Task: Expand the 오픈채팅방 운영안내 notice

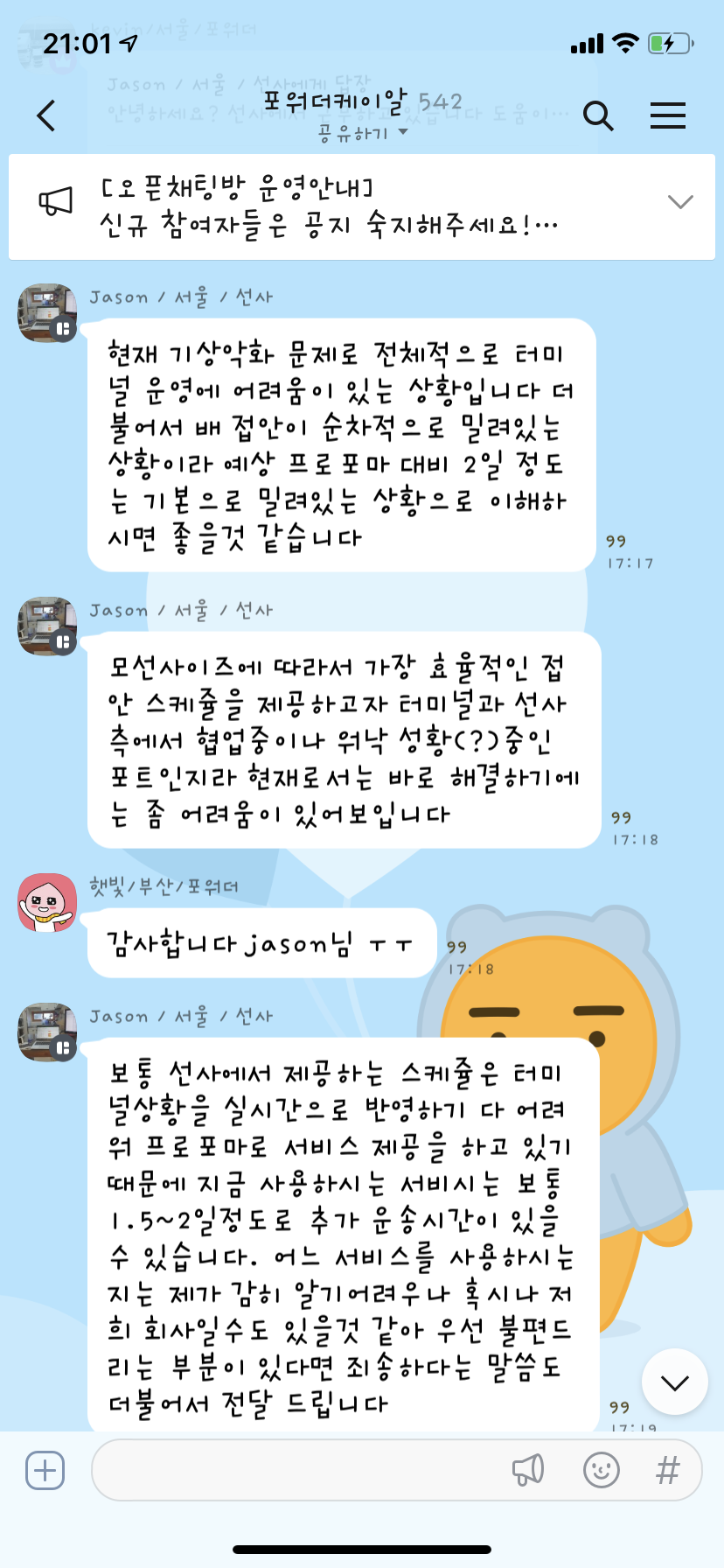Action: pos(679,202)
